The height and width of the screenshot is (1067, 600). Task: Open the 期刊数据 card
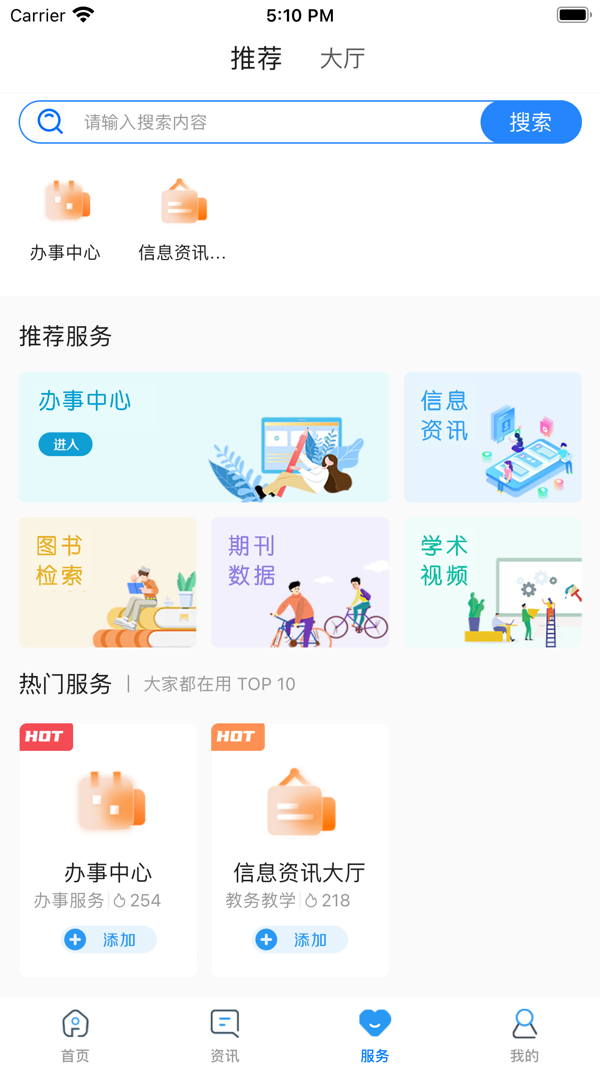(x=300, y=582)
